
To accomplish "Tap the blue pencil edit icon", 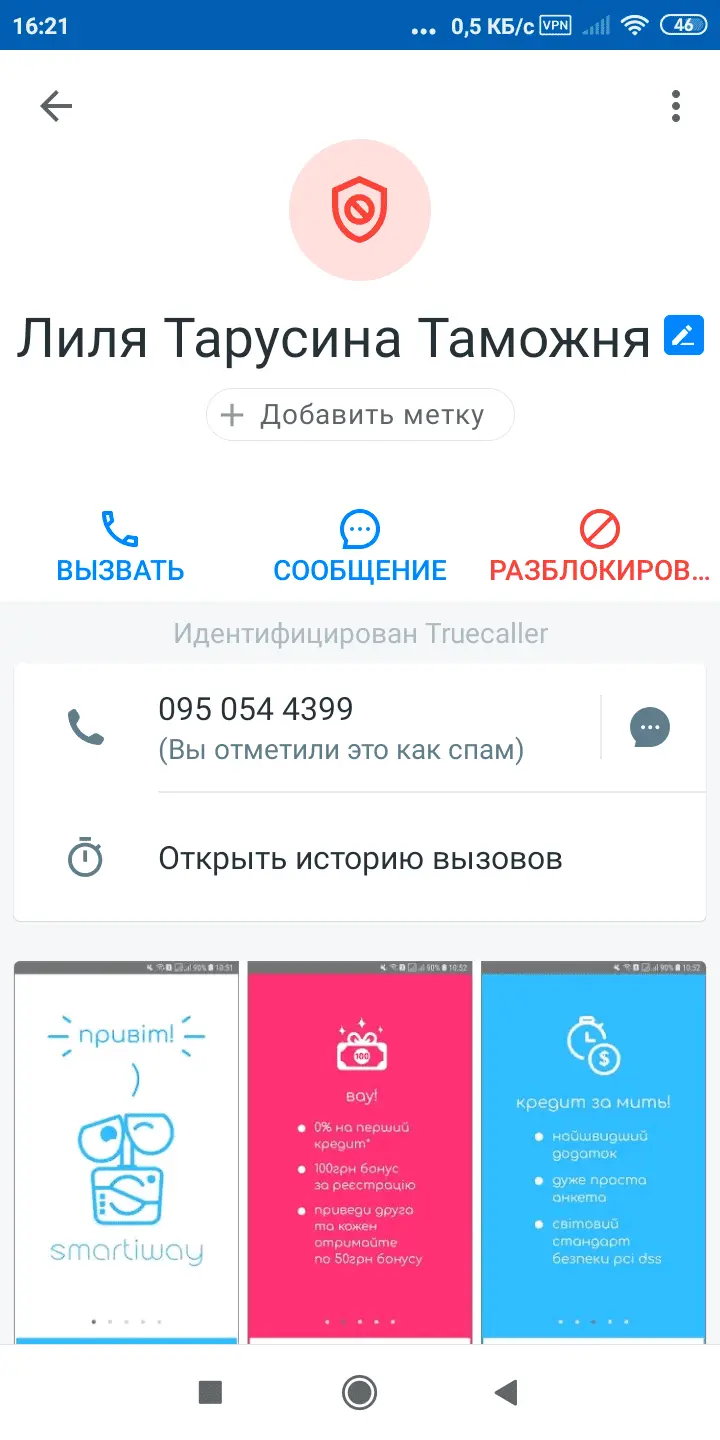I will tap(683, 334).
